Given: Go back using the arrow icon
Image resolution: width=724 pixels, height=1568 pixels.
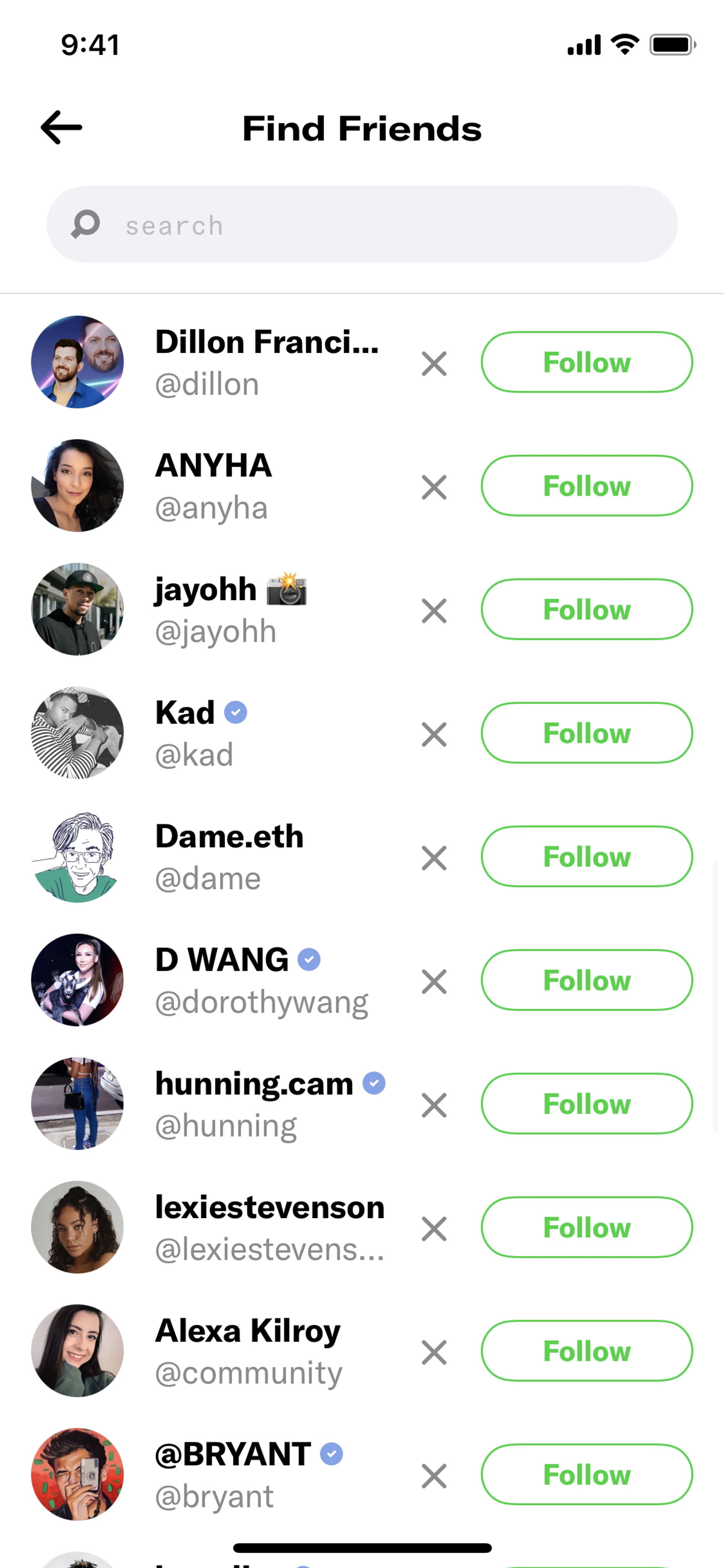Looking at the screenshot, I should (x=61, y=128).
